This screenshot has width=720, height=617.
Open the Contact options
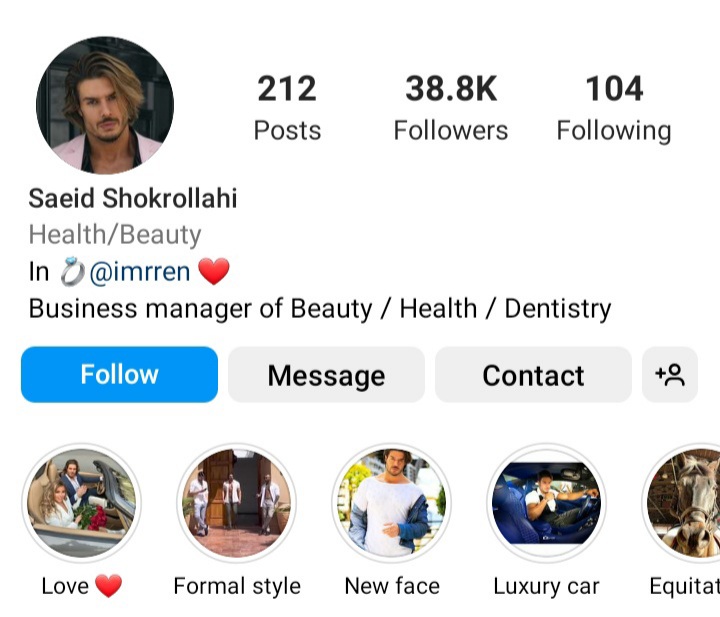pos(533,375)
